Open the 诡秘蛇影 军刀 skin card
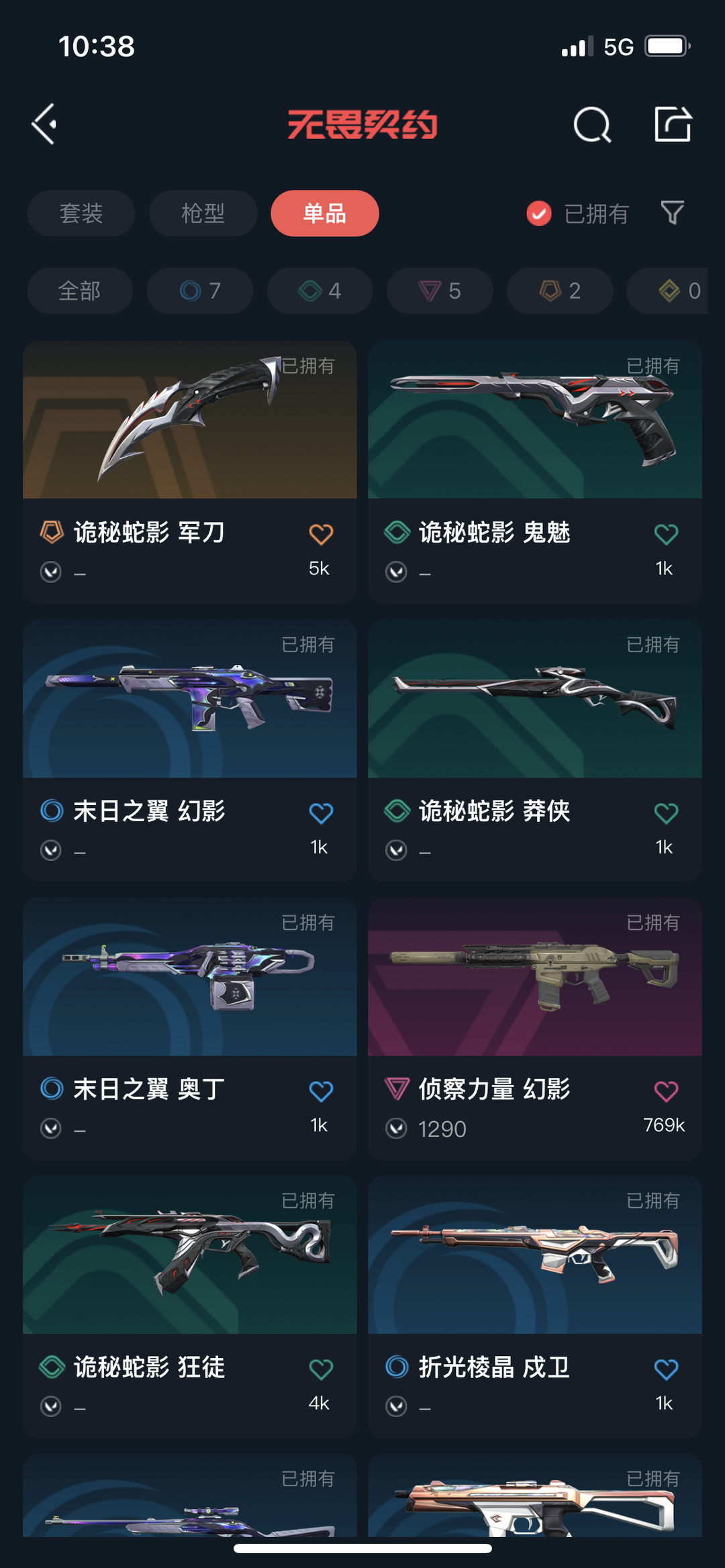 [x=190, y=472]
